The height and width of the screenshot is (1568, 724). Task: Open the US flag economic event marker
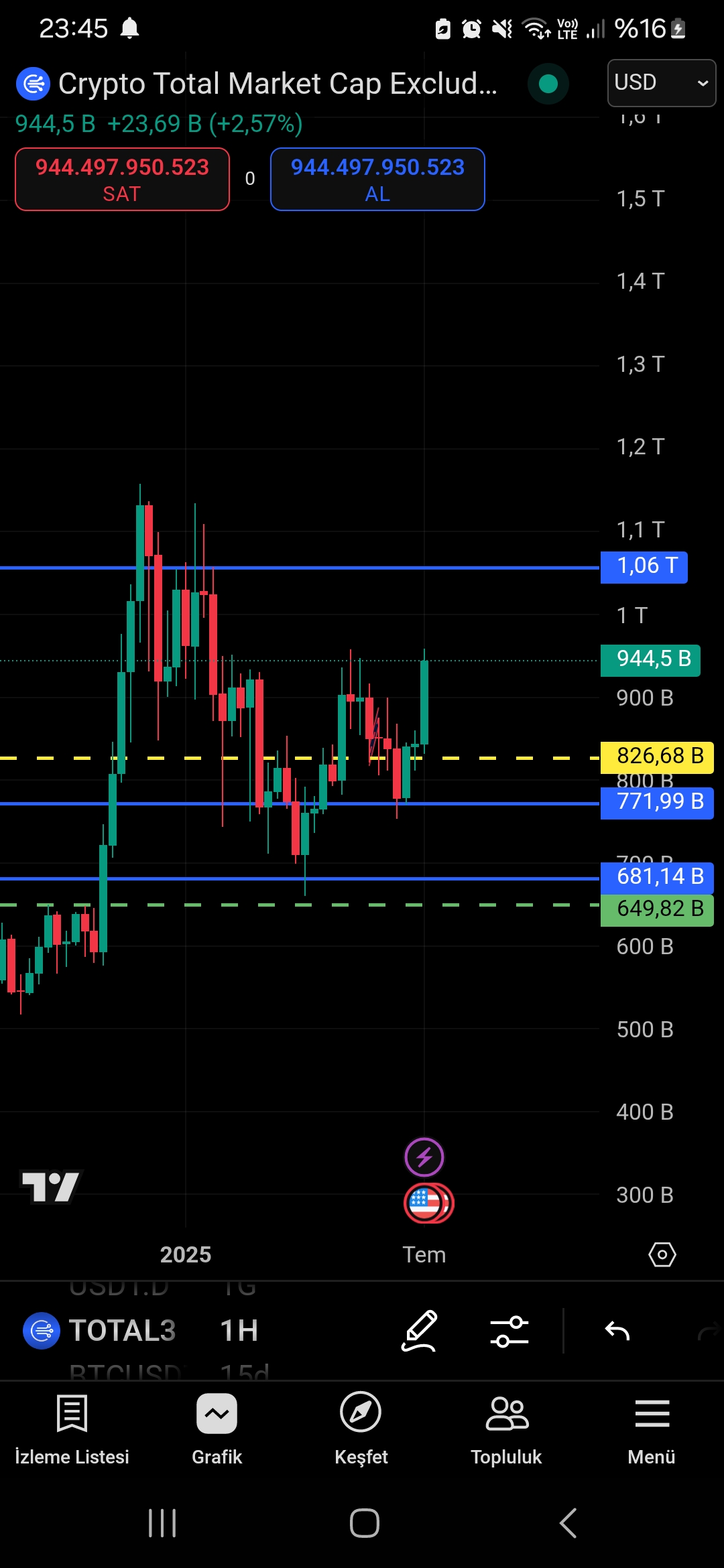[428, 1203]
